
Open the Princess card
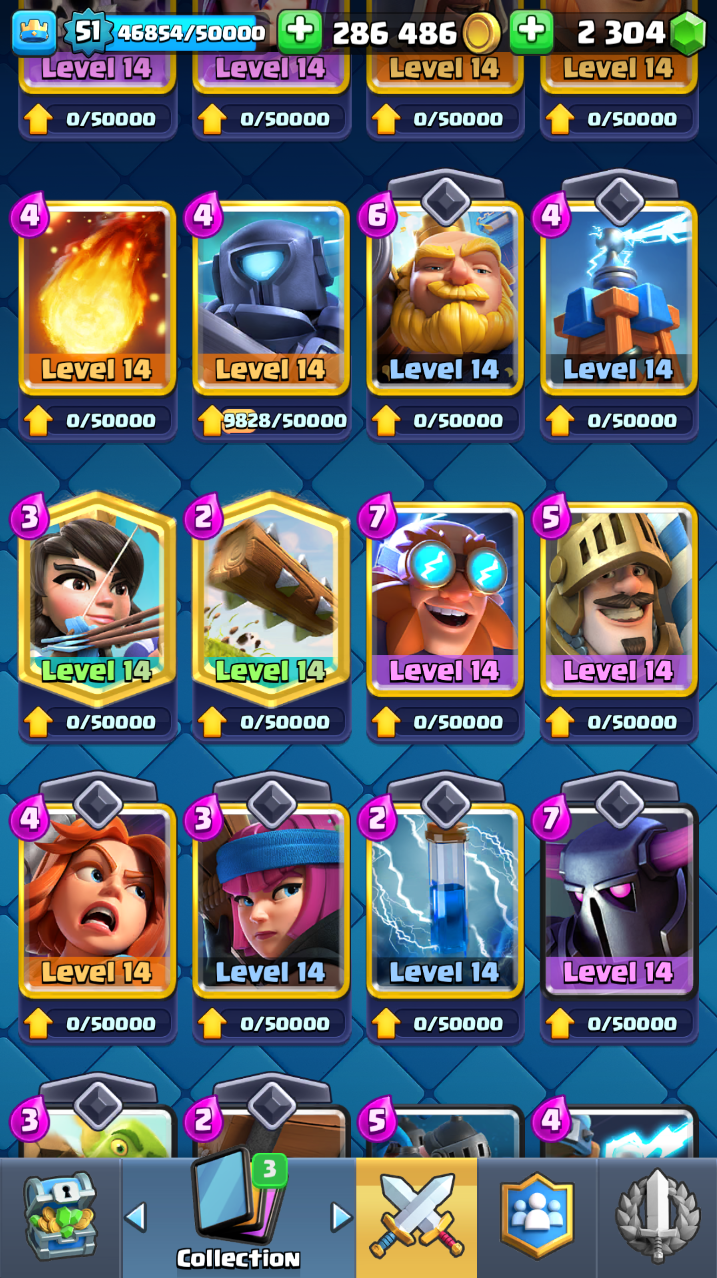[97, 598]
